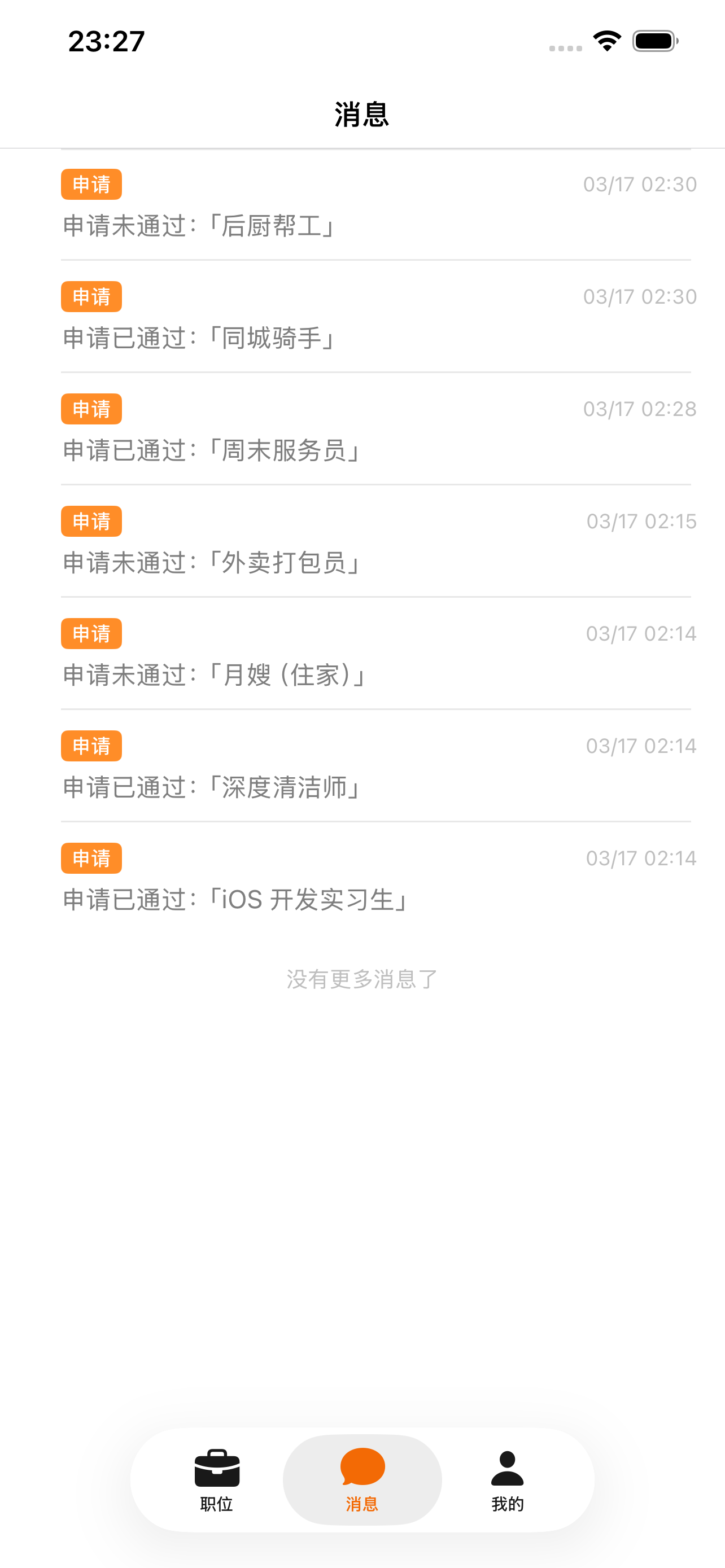Click the 消息 page title
The width and height of the screenshot is (725, 1568).
point(362,115)
